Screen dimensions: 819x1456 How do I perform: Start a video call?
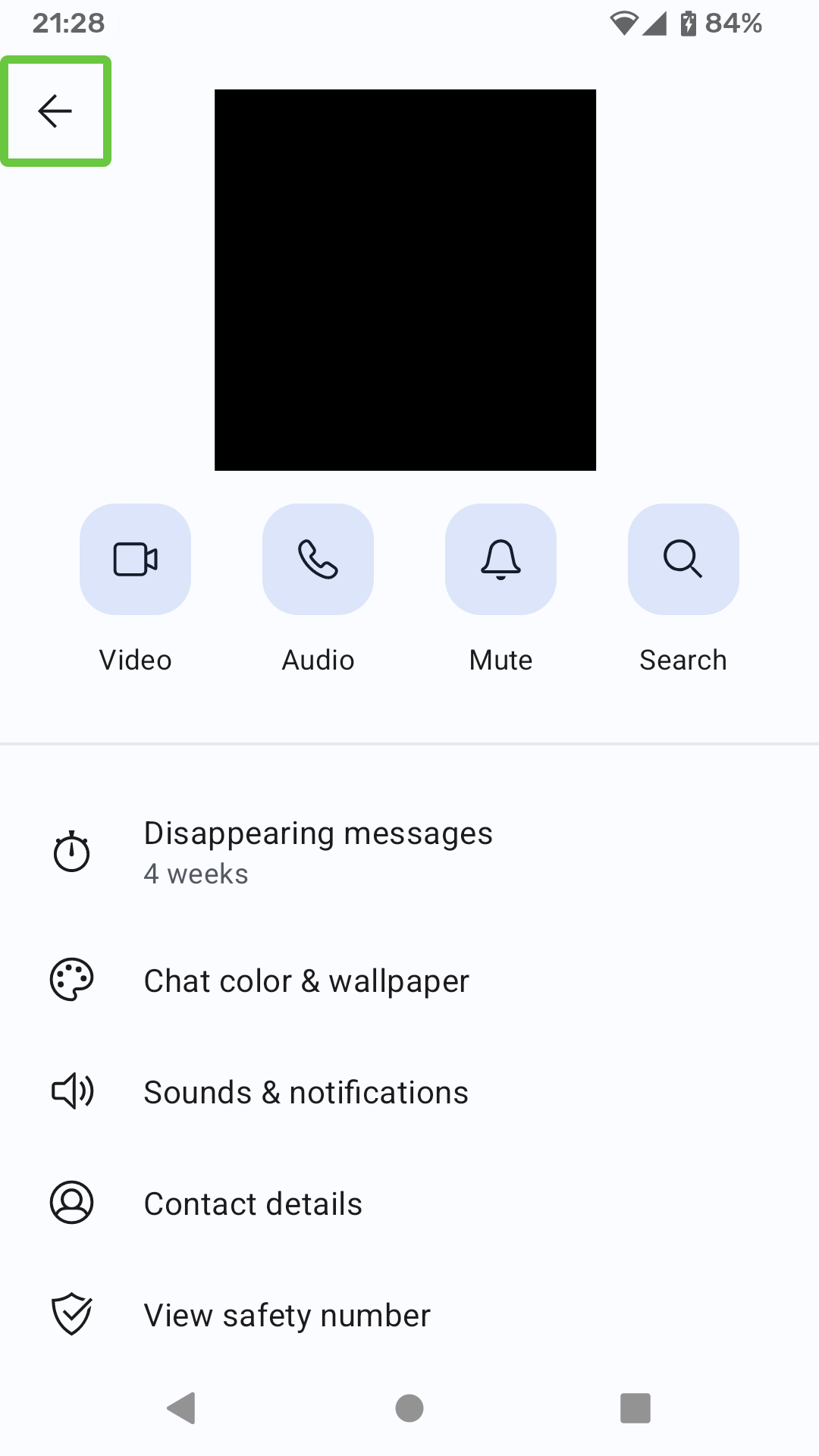[135, 559]
